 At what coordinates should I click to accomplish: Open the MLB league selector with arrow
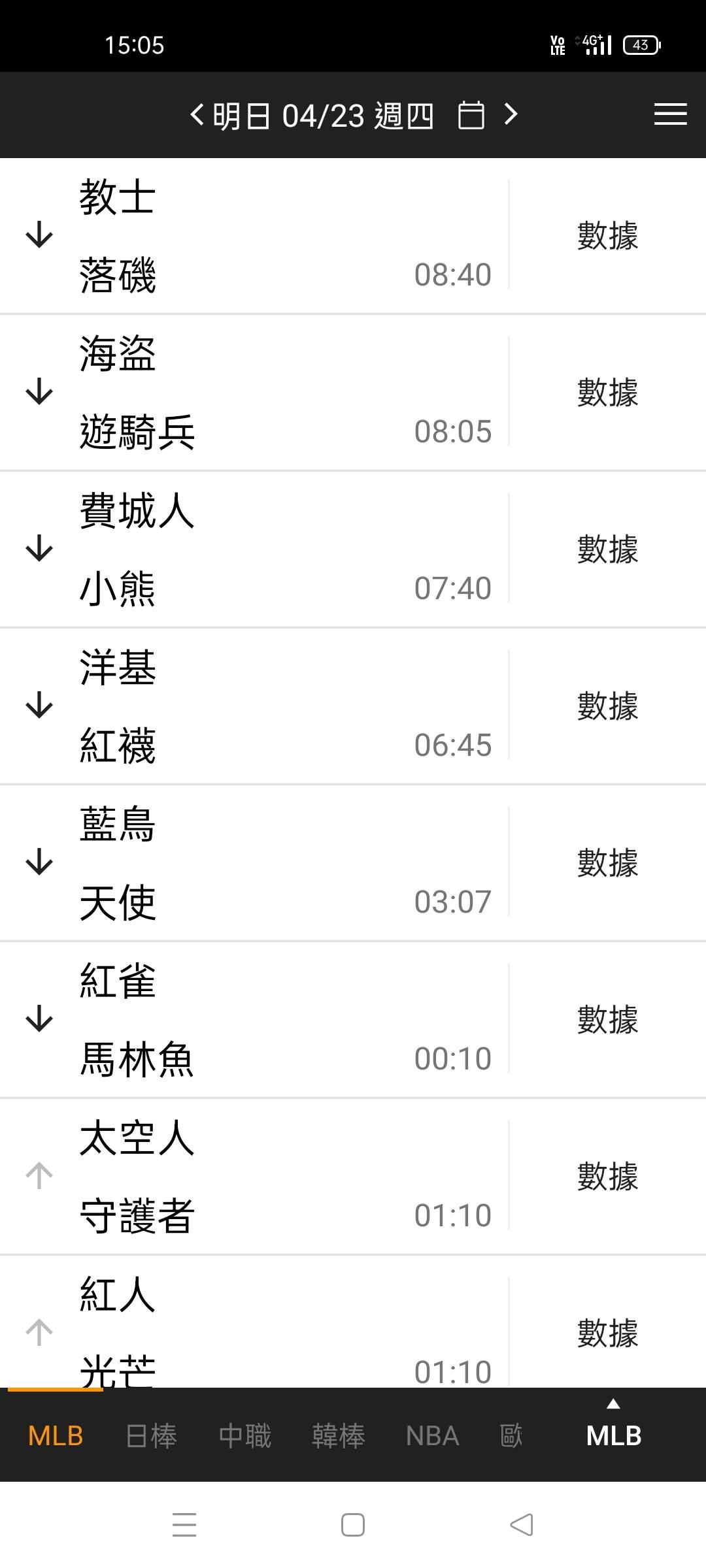[x=613, y=1431]
